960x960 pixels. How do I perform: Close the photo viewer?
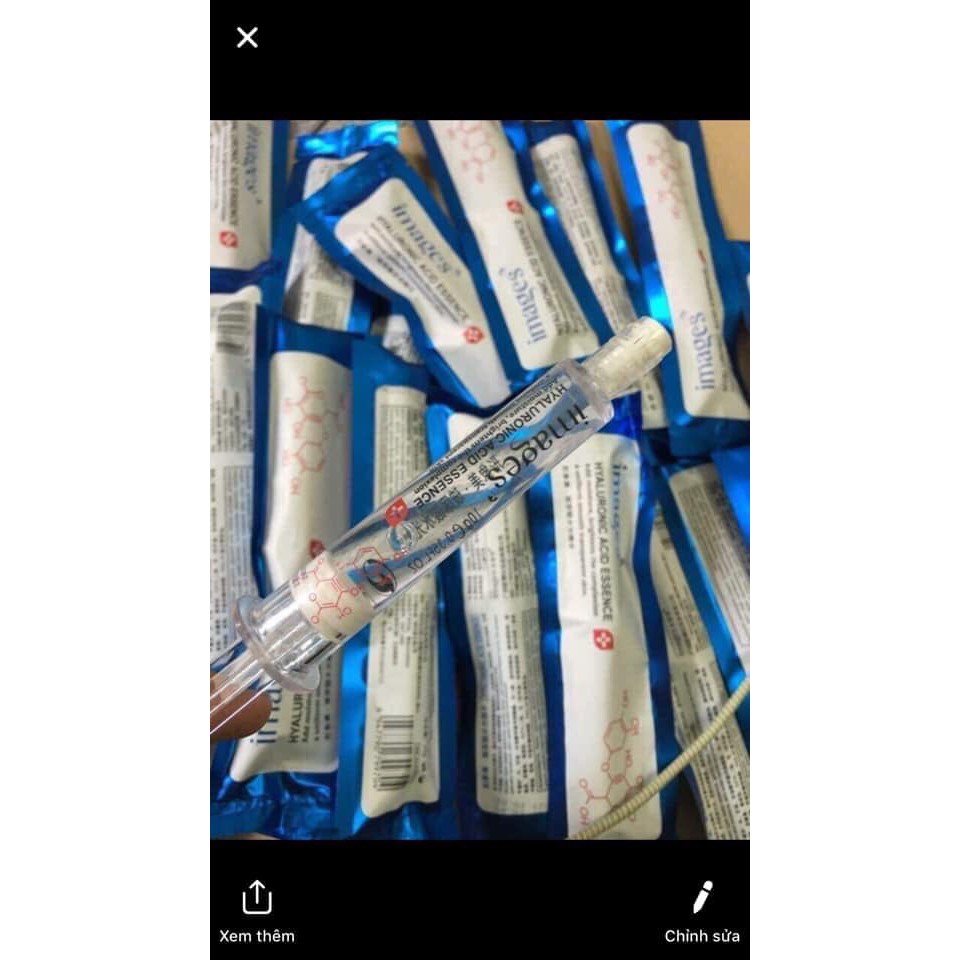tap(247, 38)
